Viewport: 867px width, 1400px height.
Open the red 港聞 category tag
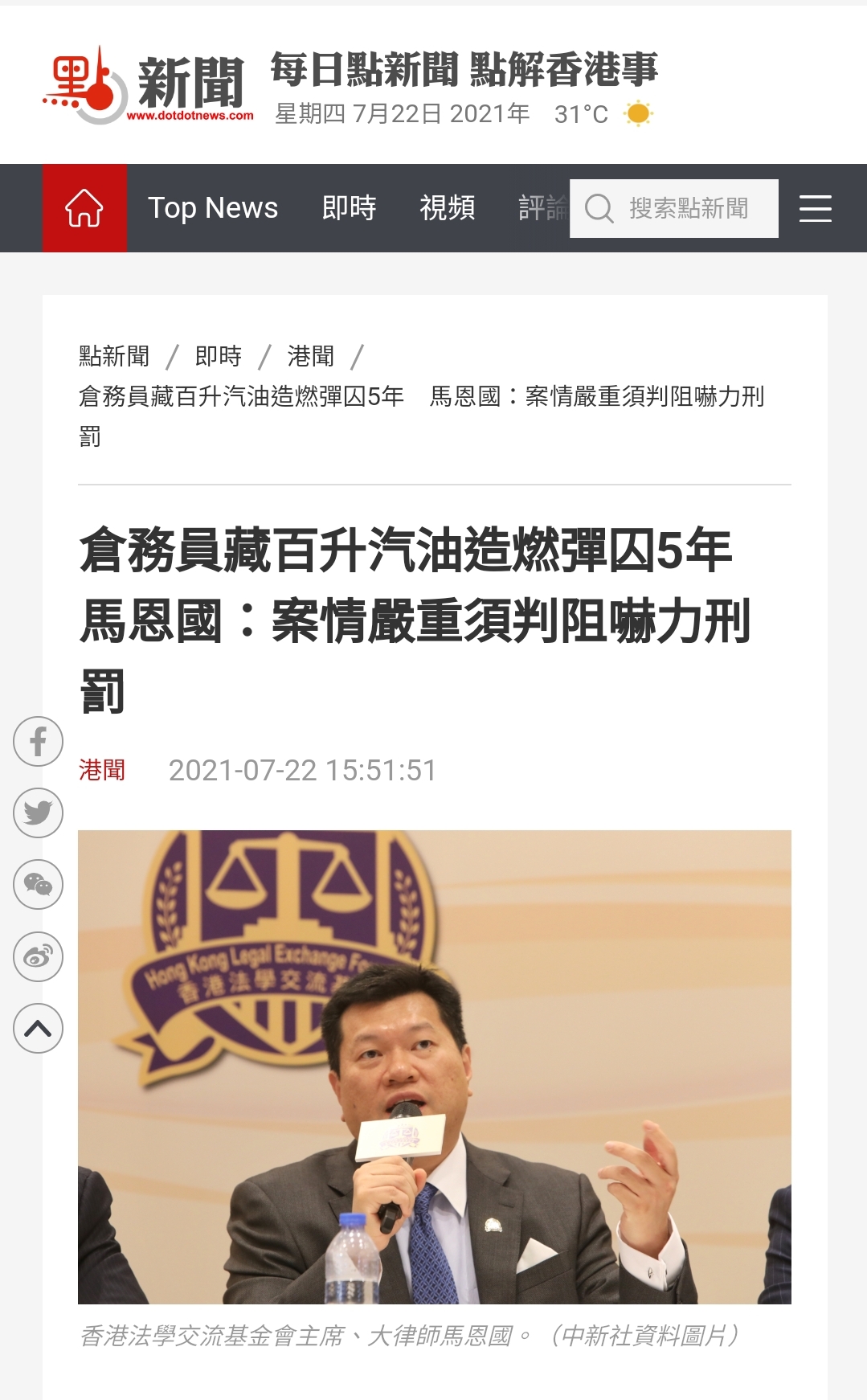(x=102, y=771)
